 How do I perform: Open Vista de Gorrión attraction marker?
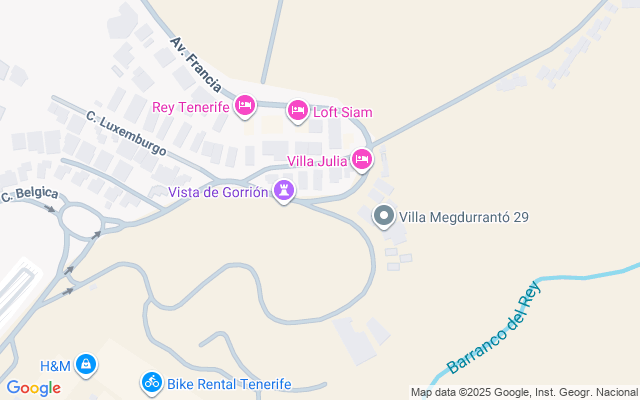point(284,191)
